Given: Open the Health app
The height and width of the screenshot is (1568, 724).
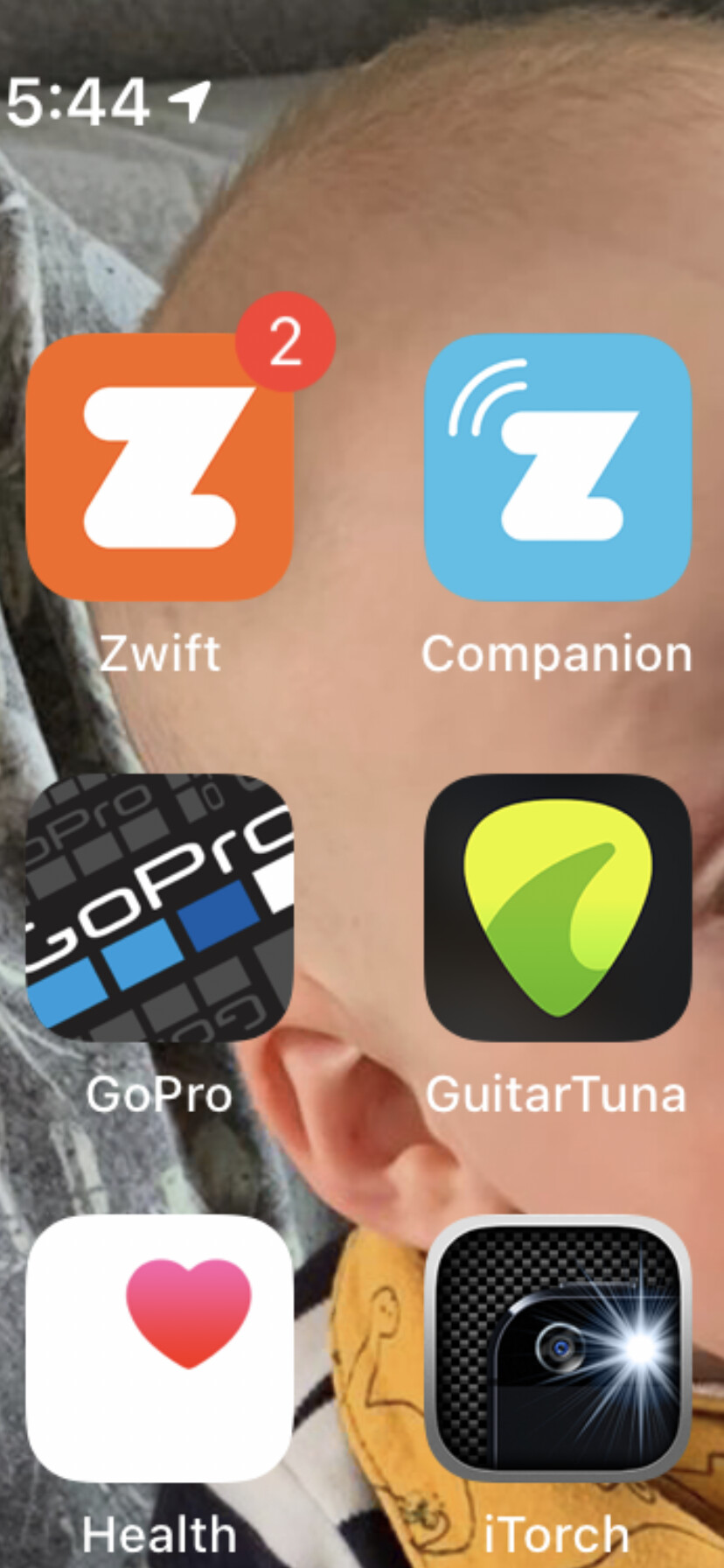Looking at the screenshot, I should [159, 1347].
